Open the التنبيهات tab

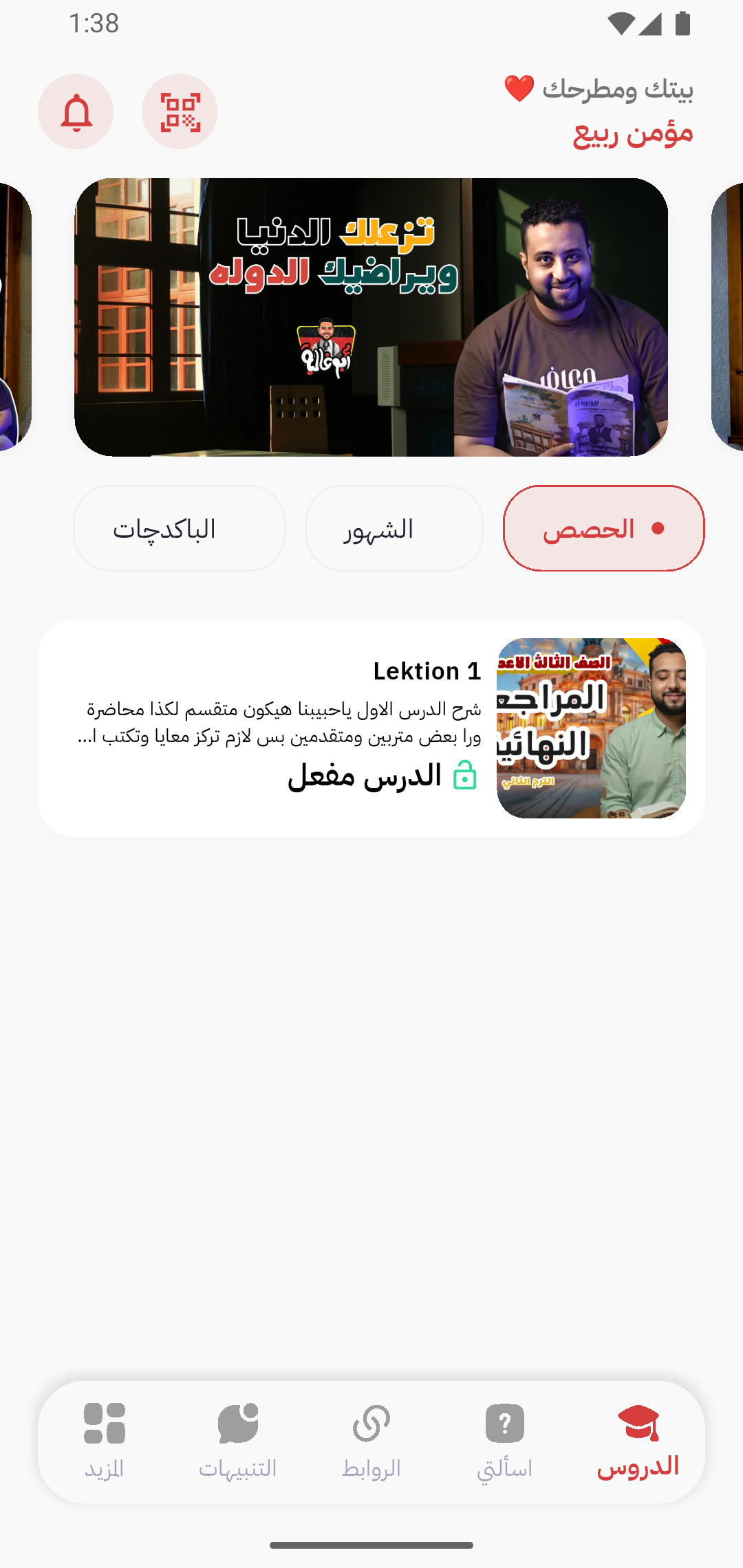(x=238, y=1441)
